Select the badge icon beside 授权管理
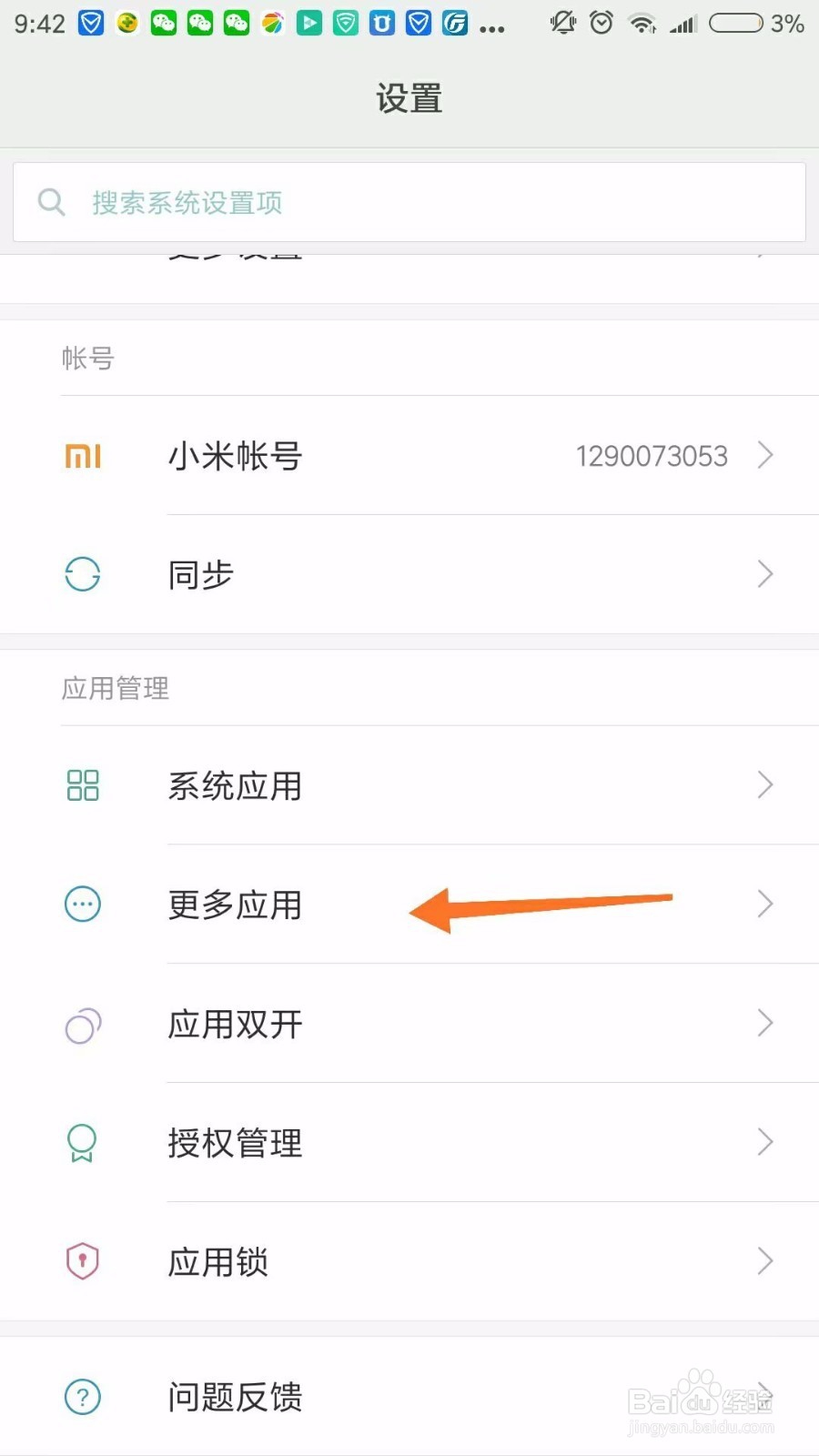The height and width of the screenshot is (1456, 819). 81,1143
